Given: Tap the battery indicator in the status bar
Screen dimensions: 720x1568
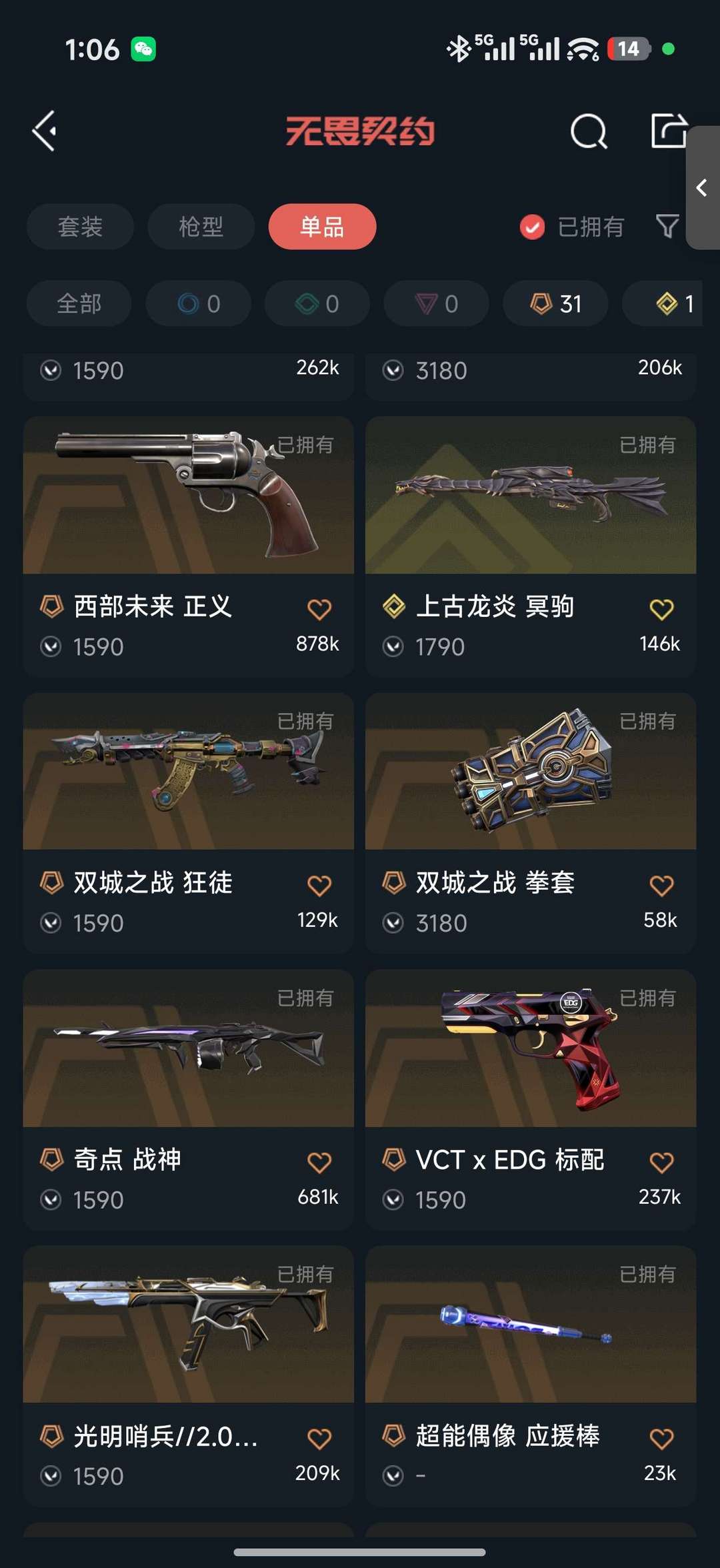Looking at the screenshot, I should pos(627,49).
